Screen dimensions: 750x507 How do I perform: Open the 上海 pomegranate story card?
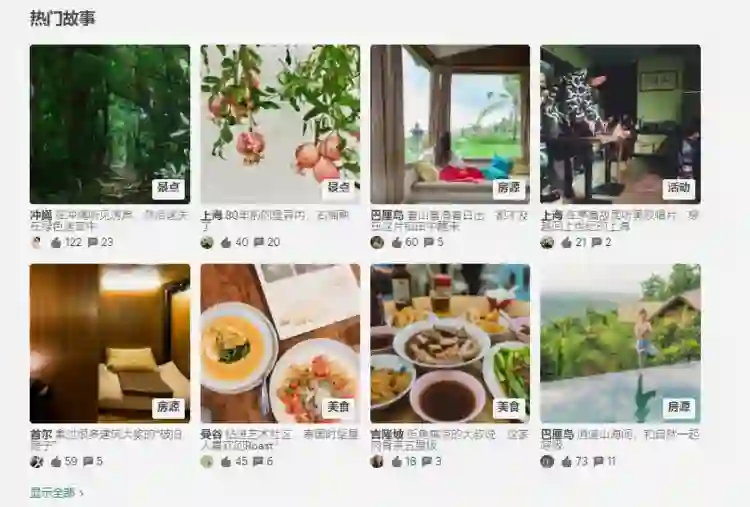[x=280, y=124]
